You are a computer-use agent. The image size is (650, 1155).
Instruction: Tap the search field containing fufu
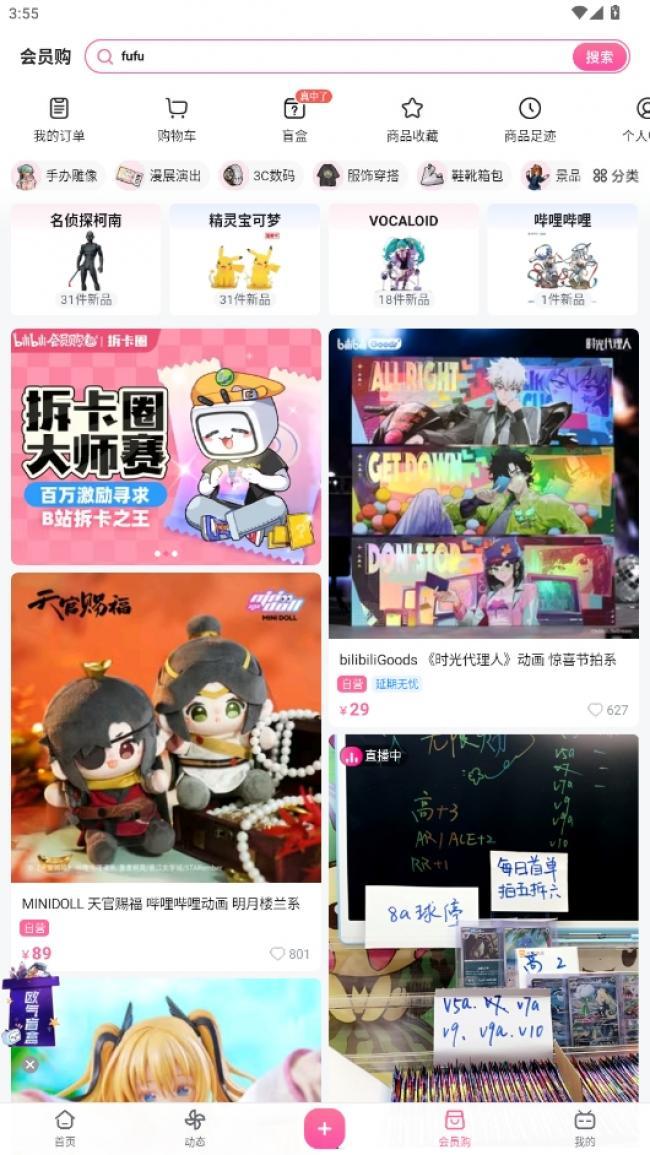(340, 57)
